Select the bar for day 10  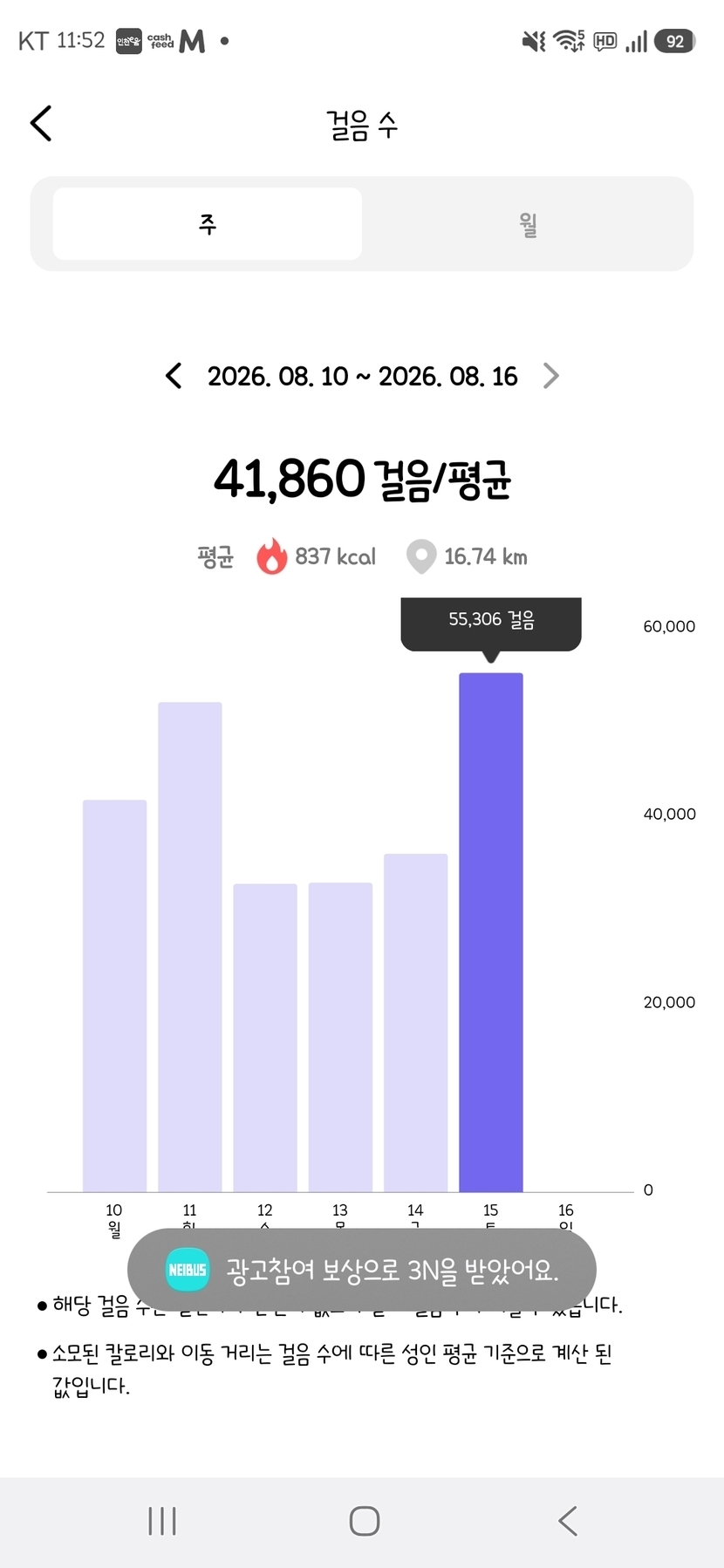[114, 995]
